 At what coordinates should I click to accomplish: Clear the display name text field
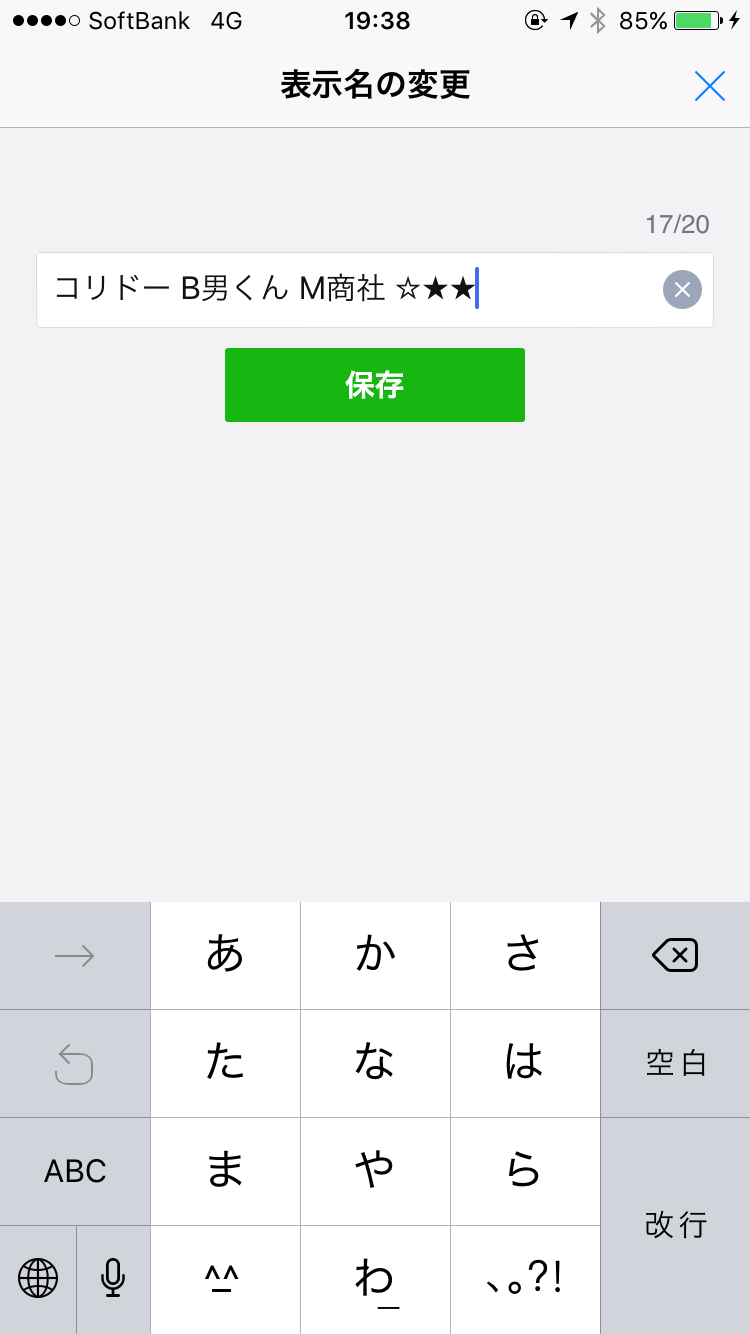click(682, 290)
